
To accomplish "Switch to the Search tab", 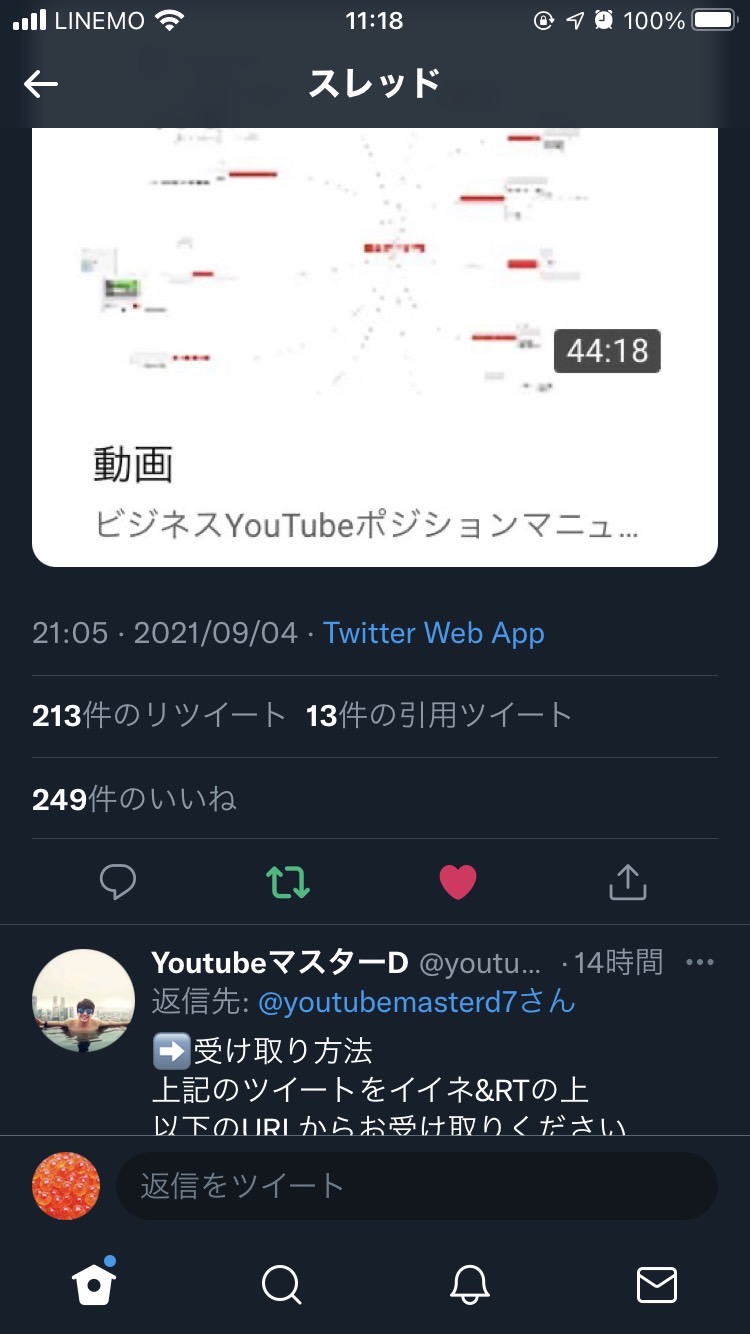I will point(281,1284).
